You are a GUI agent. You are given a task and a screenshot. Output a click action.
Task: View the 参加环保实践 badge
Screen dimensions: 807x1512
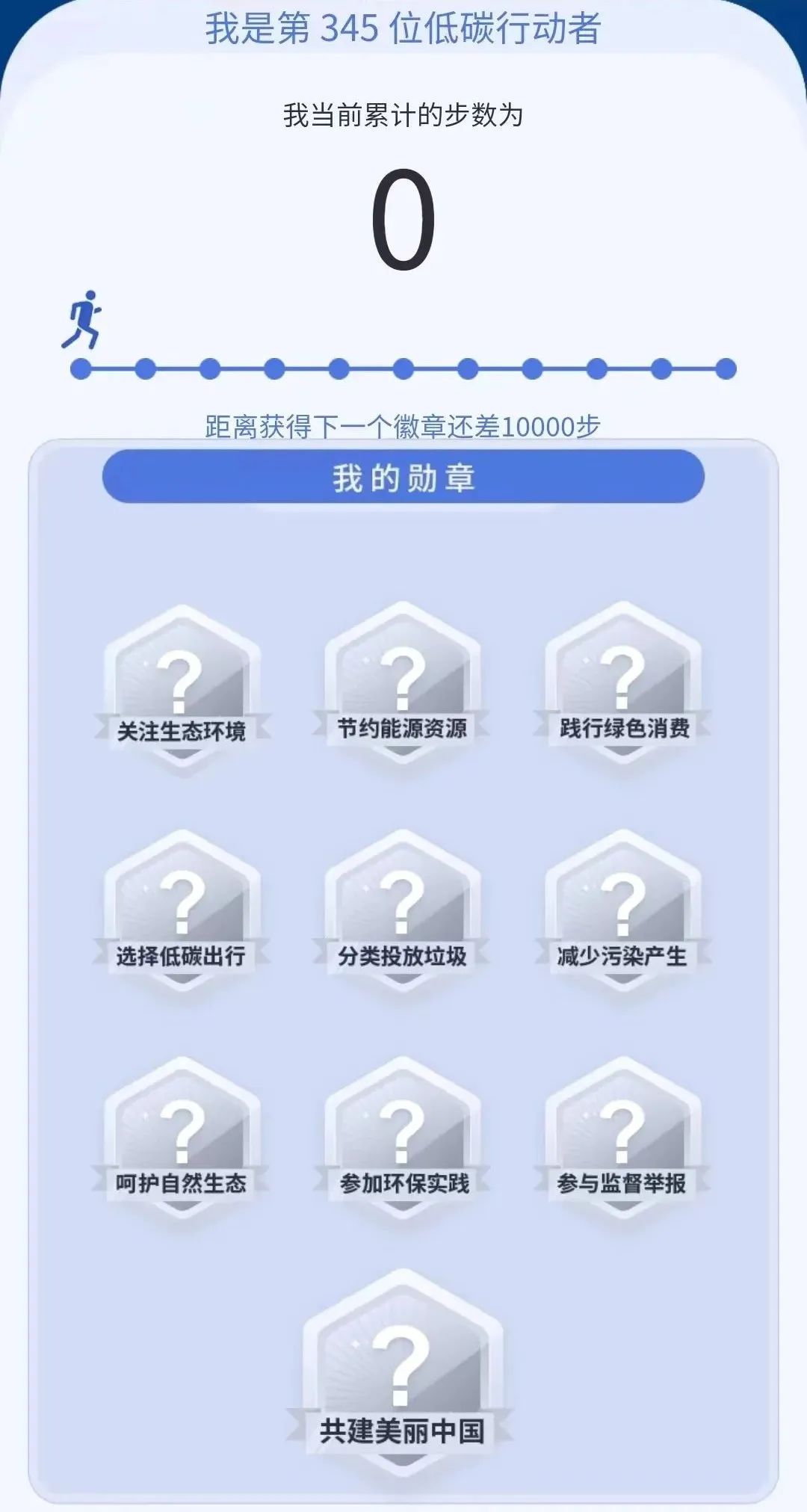[402, 1142]
